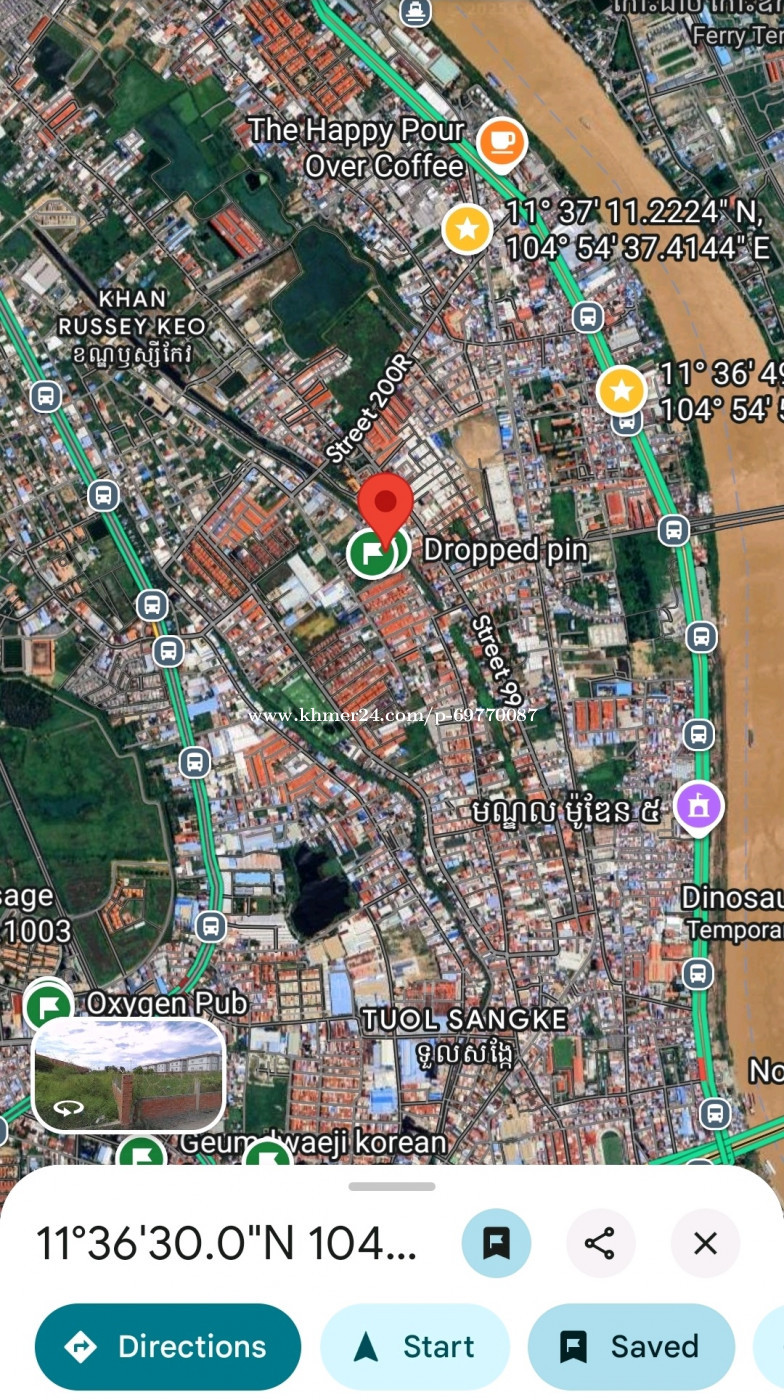Select The Happy Pour Over Coffee marker
The image size is (784, 1400).
[502, 142]
